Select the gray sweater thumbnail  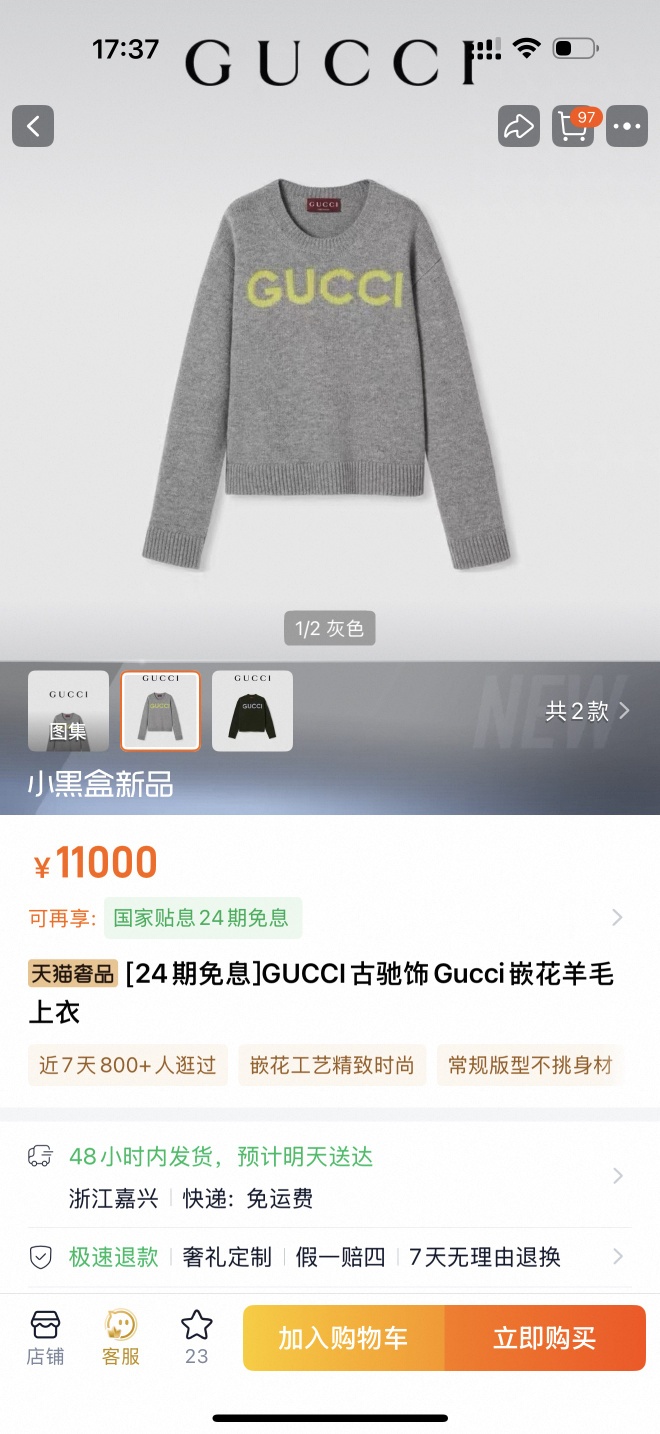pyautogui.click(x=161, y=711)
